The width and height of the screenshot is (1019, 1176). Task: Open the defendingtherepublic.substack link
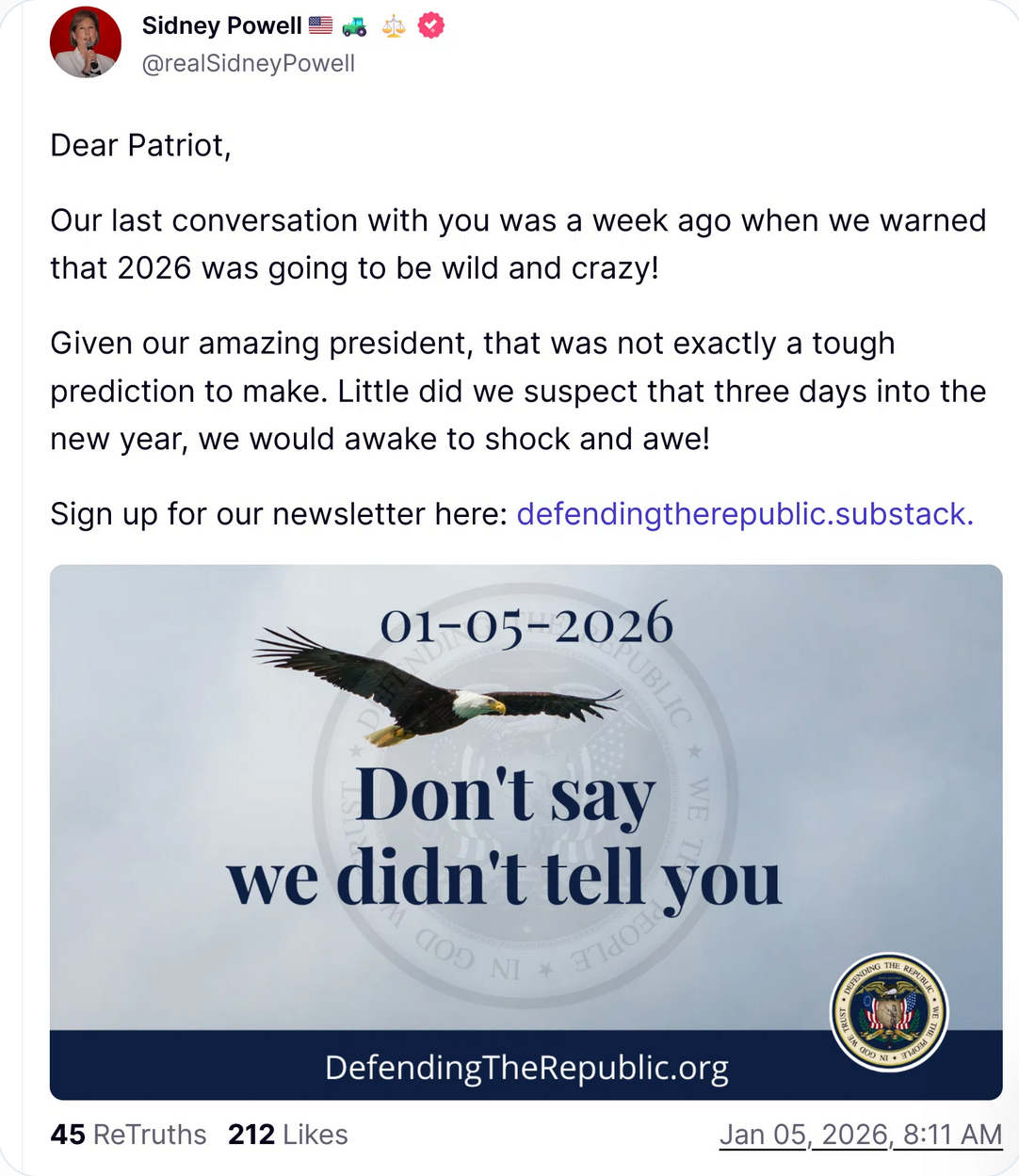(x=744, y=514)
